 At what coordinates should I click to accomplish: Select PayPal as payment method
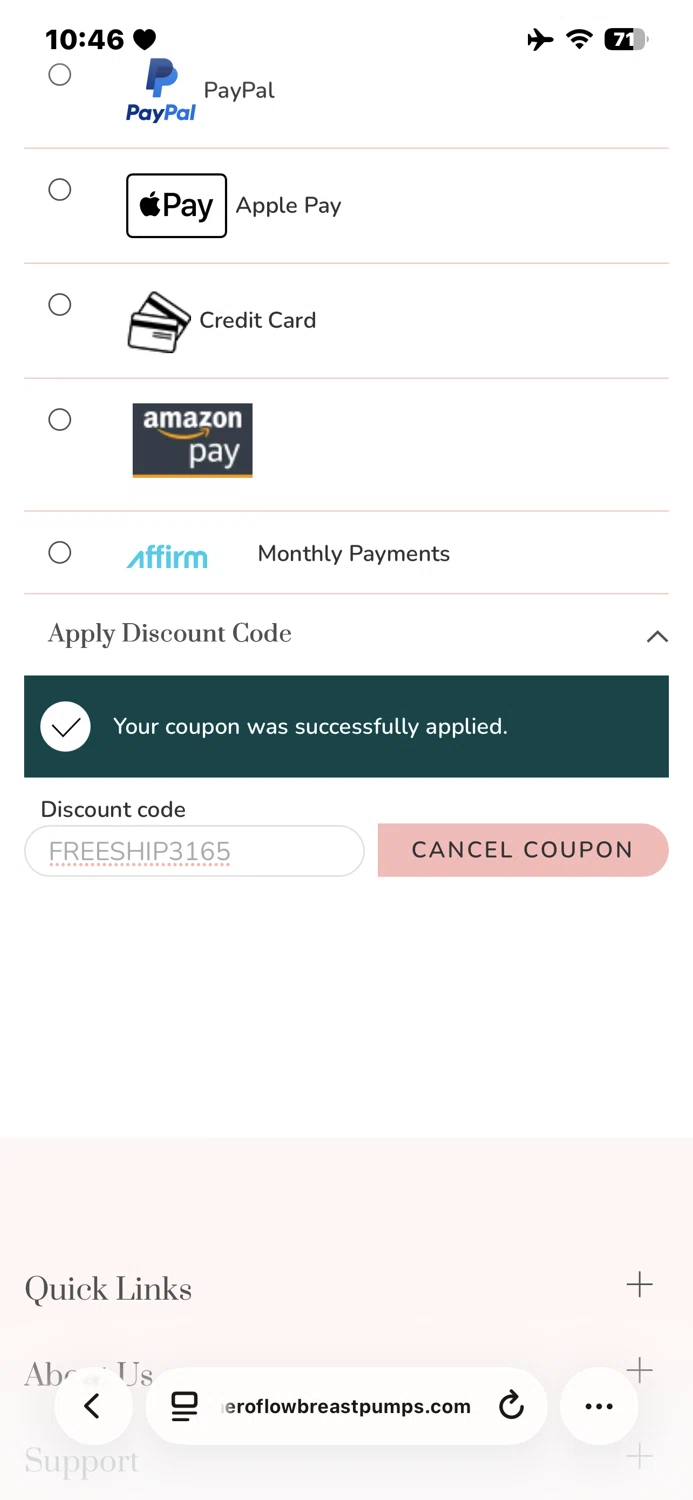tap(60, 75)
